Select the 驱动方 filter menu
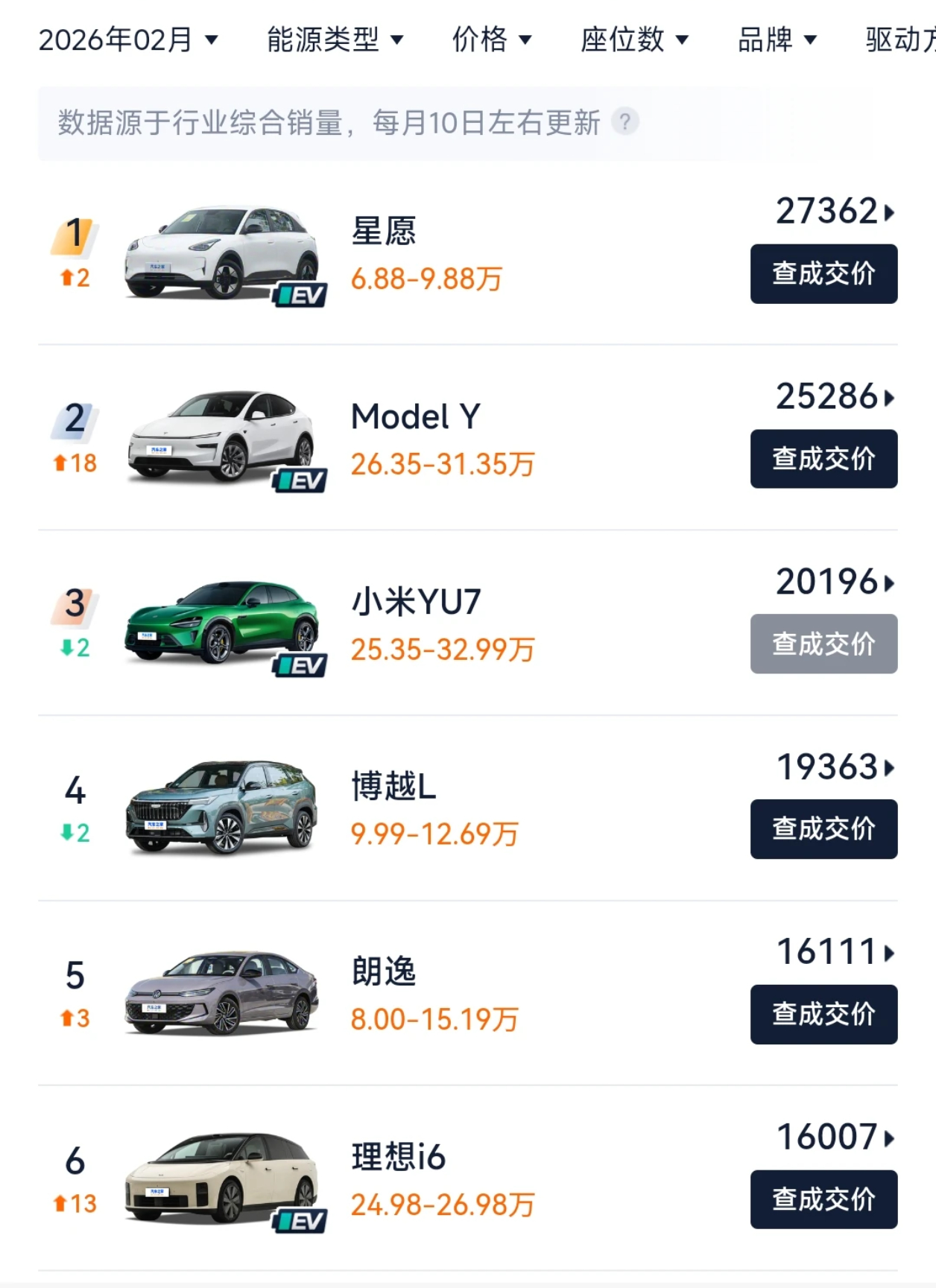The height and width of the screenshot is (1288, 936). [x=902, y=39]
